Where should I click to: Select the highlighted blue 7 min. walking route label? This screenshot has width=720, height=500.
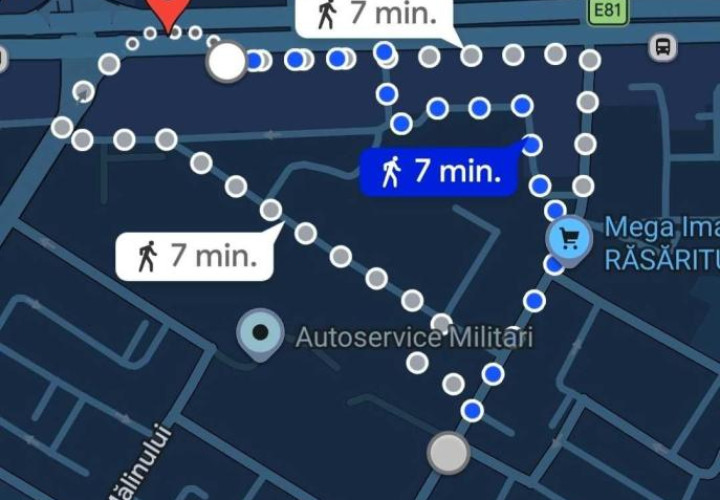point(440,172)
